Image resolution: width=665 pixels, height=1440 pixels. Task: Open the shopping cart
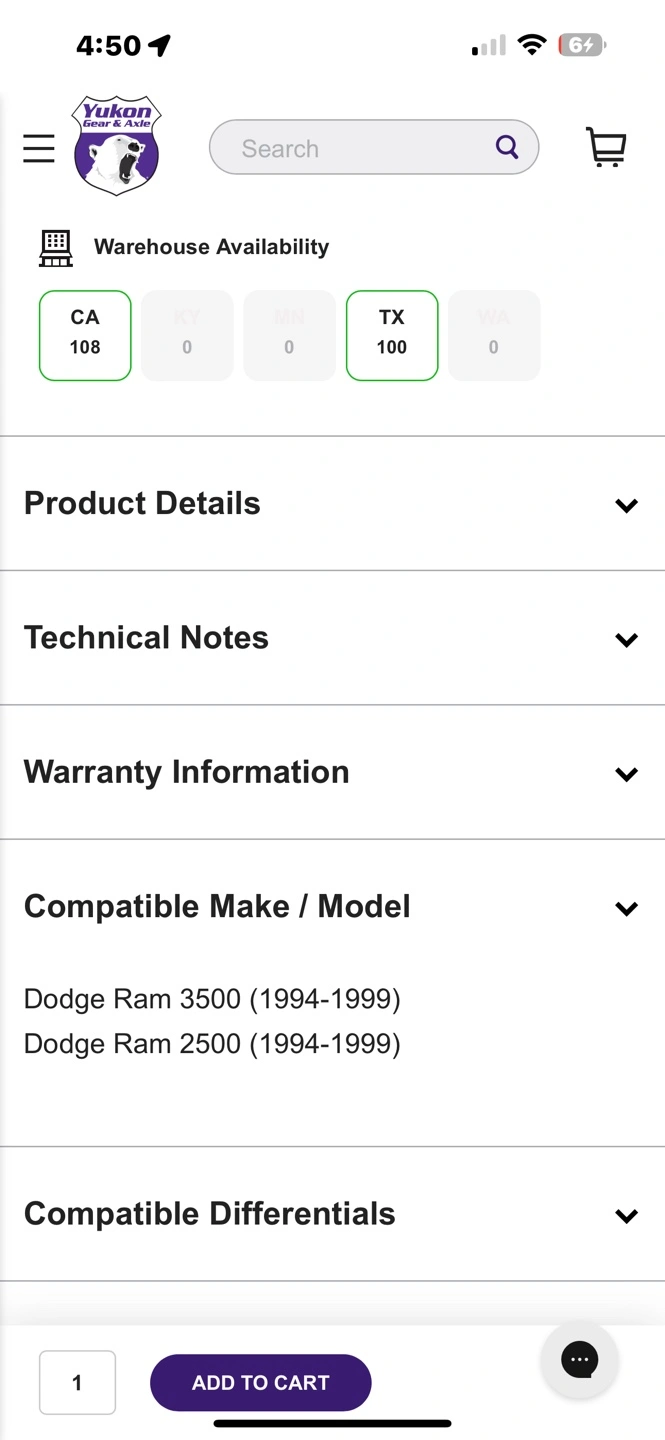[x=605, y=147]
